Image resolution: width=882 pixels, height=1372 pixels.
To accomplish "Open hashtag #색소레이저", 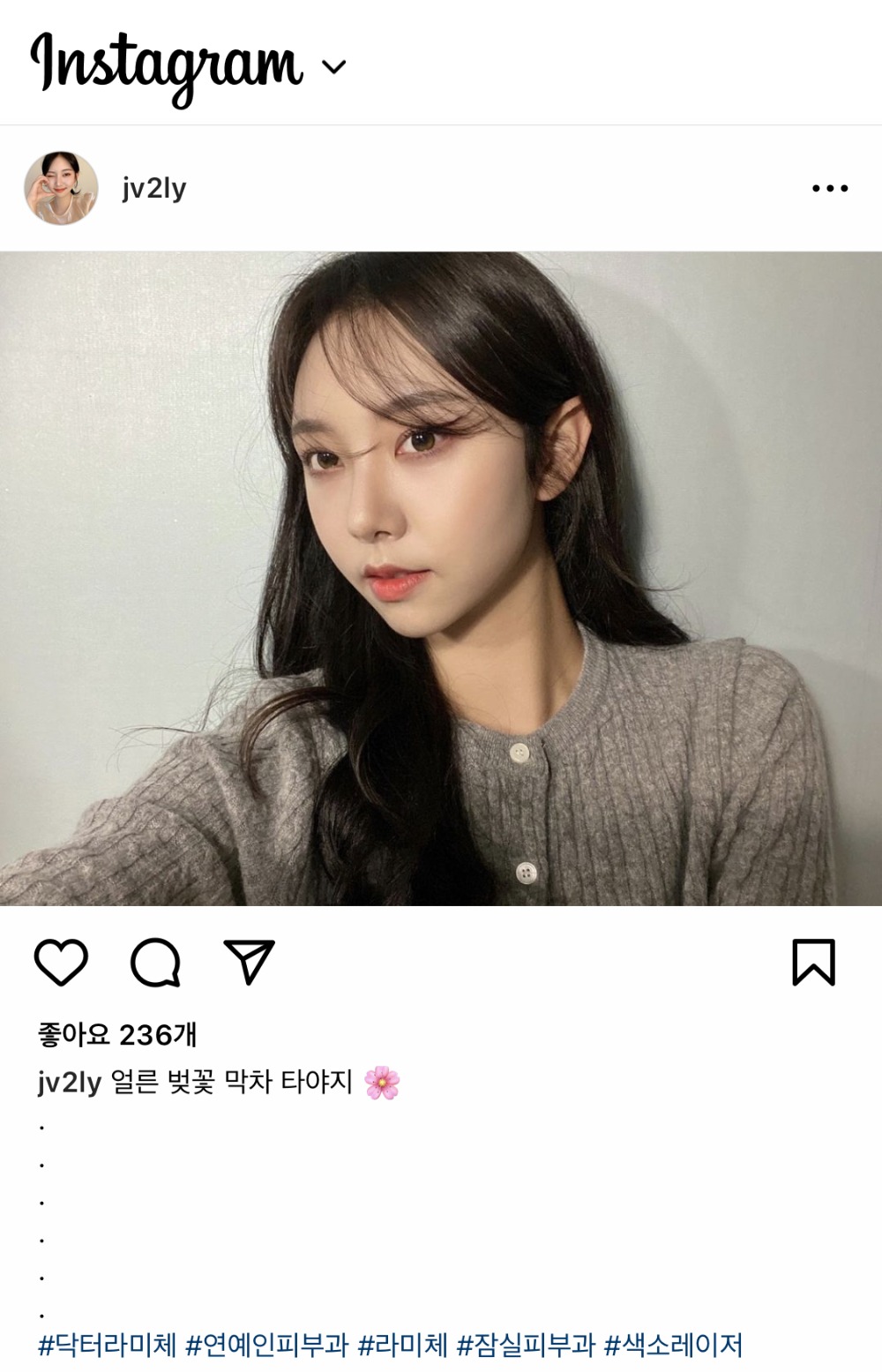I will [673, 1346].
